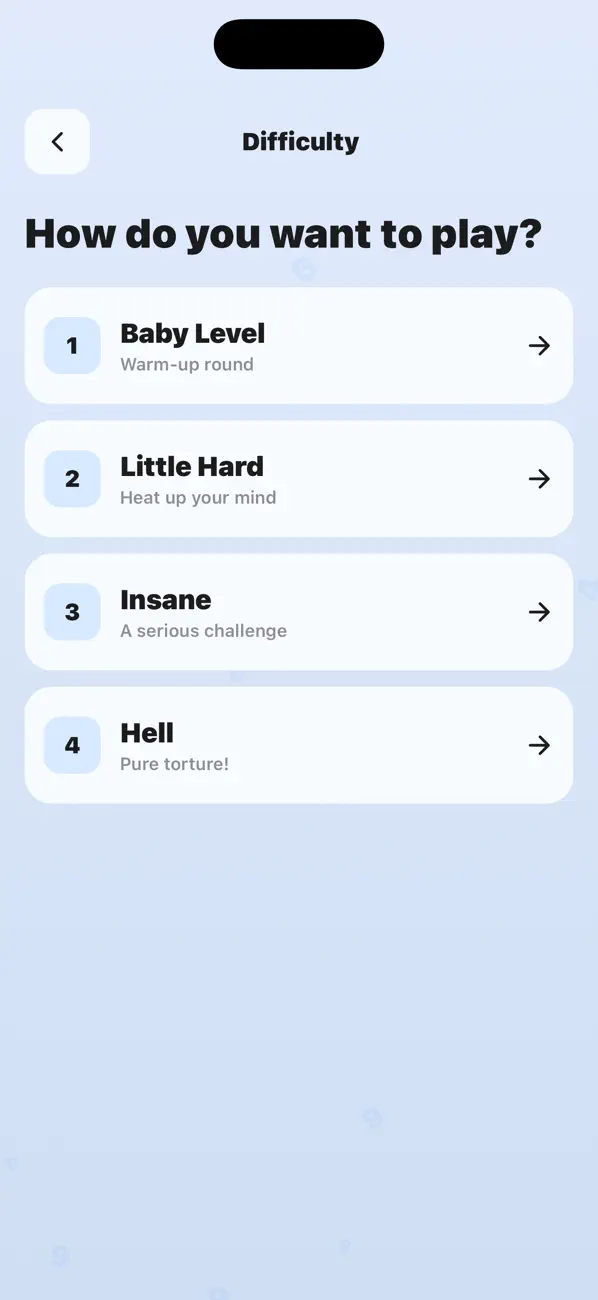Start the Hell difficulty level
Screen dimensions: 598x1300
pos(299,745)
